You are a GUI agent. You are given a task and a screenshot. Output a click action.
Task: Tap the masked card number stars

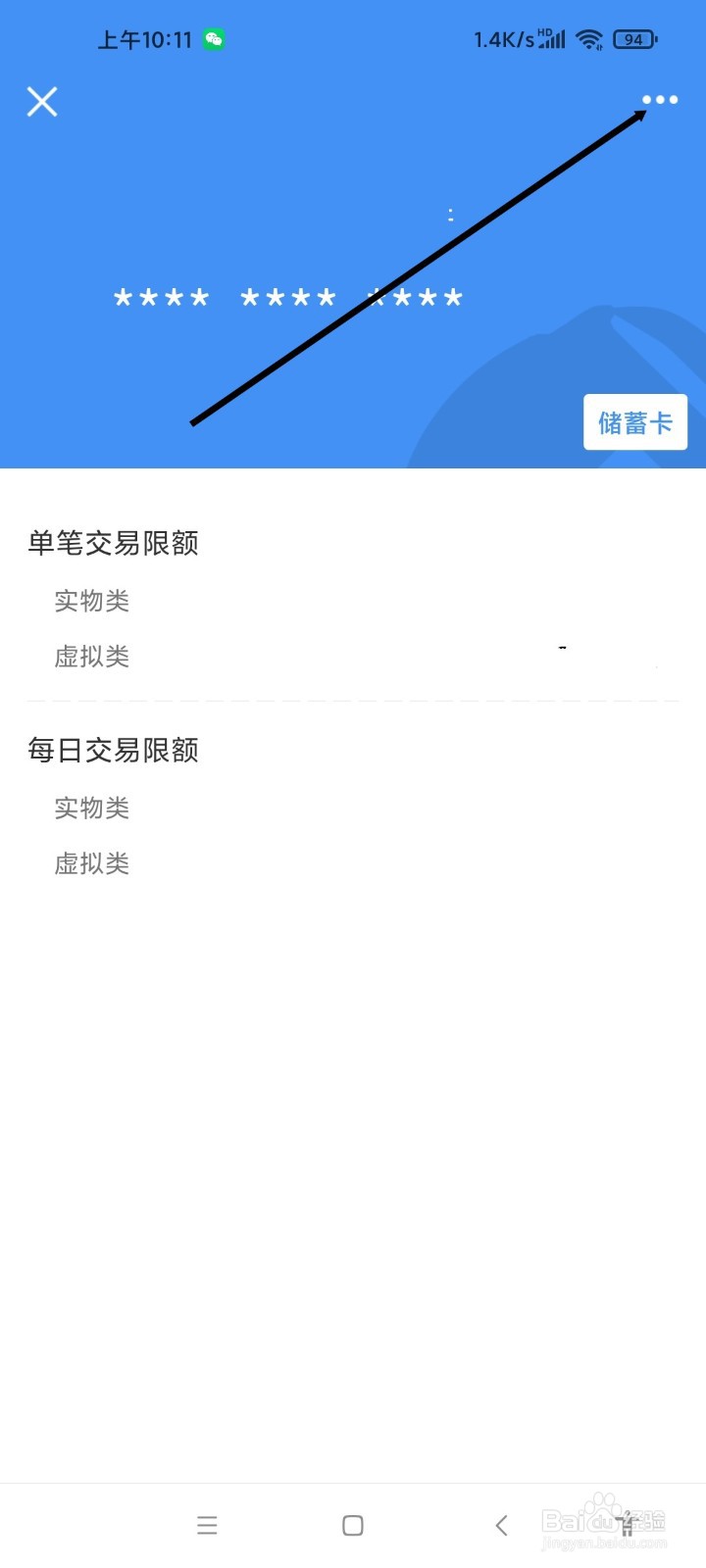click(288, 297)
